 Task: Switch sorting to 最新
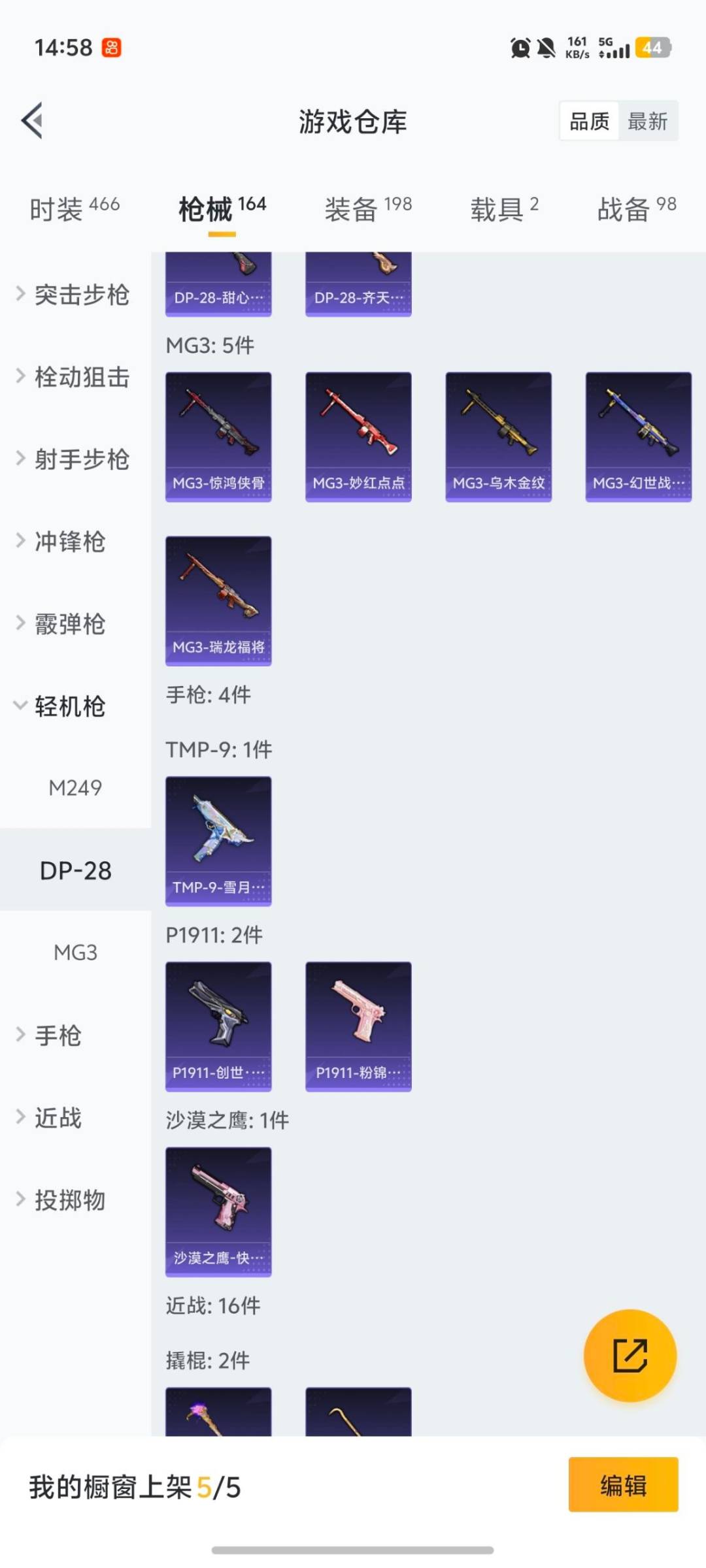point(647,121)
